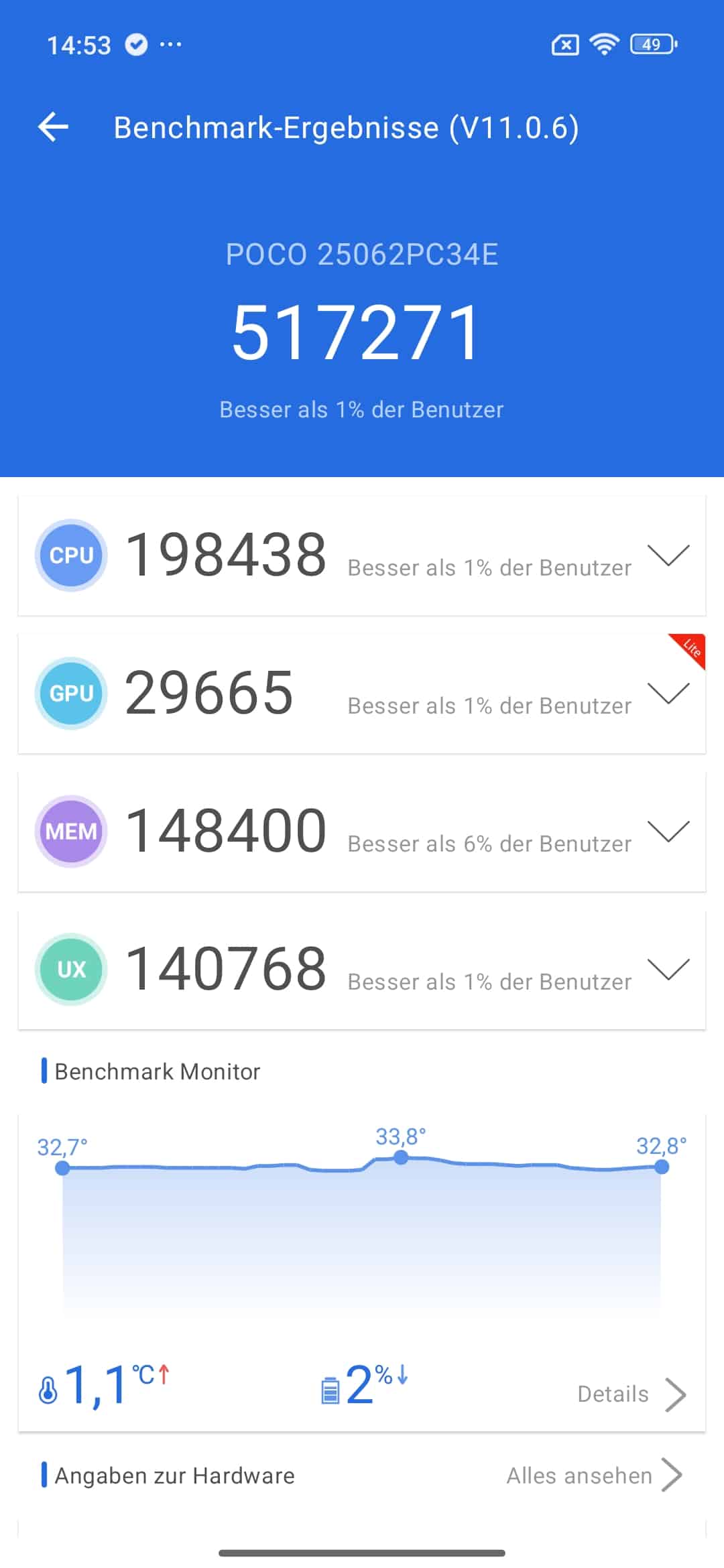Expand the UX score section
Screen dimensions: 724x1568
(x=668, y=970)
